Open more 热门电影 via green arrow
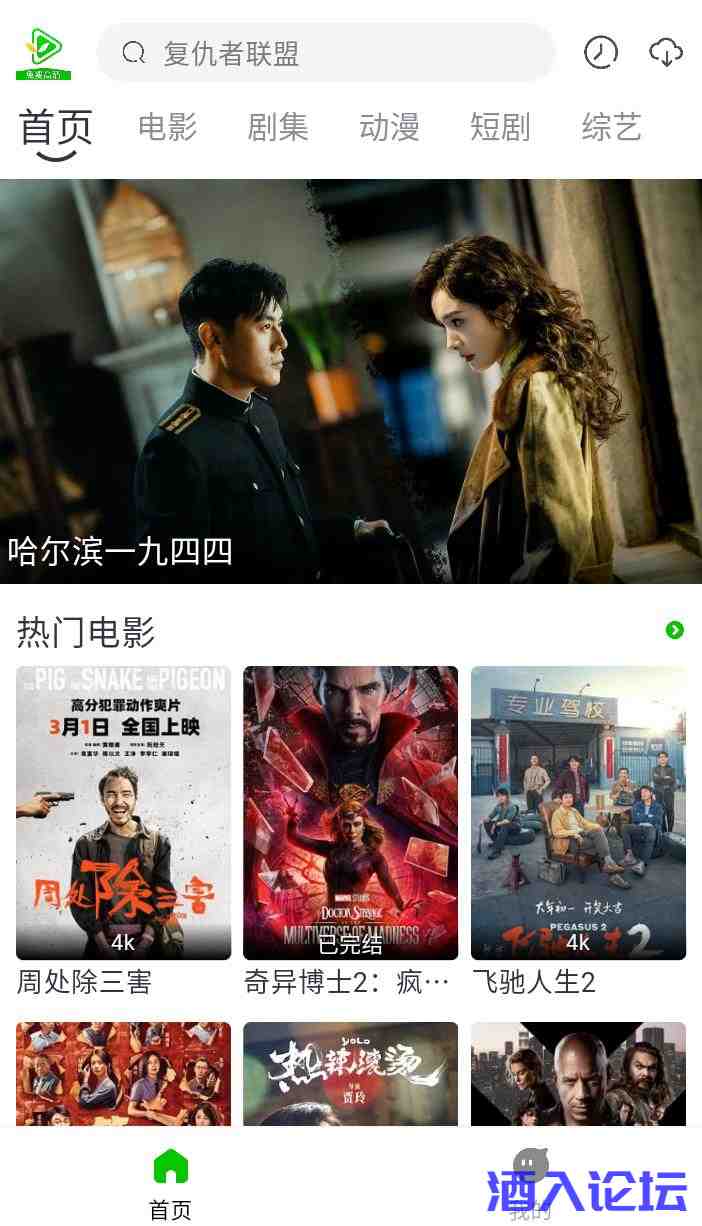 click(675, 630)
